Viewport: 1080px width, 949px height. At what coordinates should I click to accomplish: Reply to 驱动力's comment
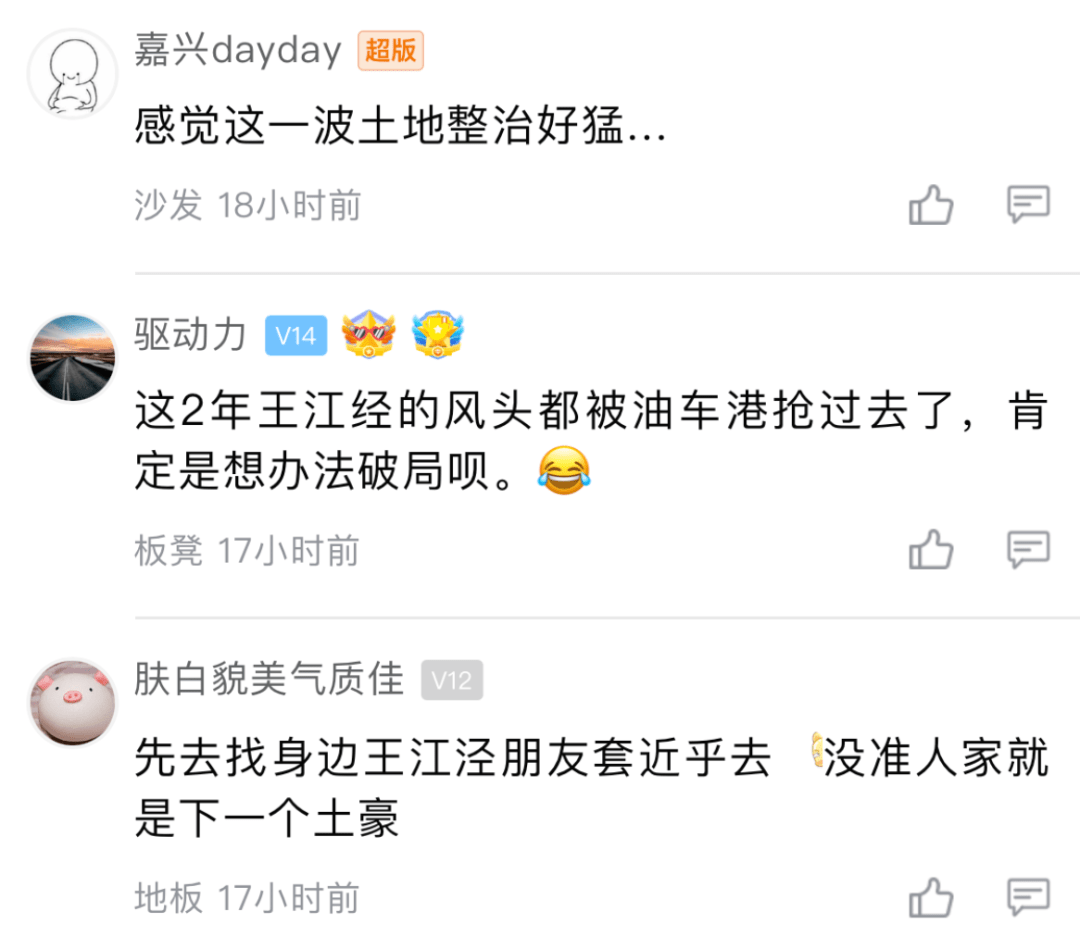[x=1027, y=550]
